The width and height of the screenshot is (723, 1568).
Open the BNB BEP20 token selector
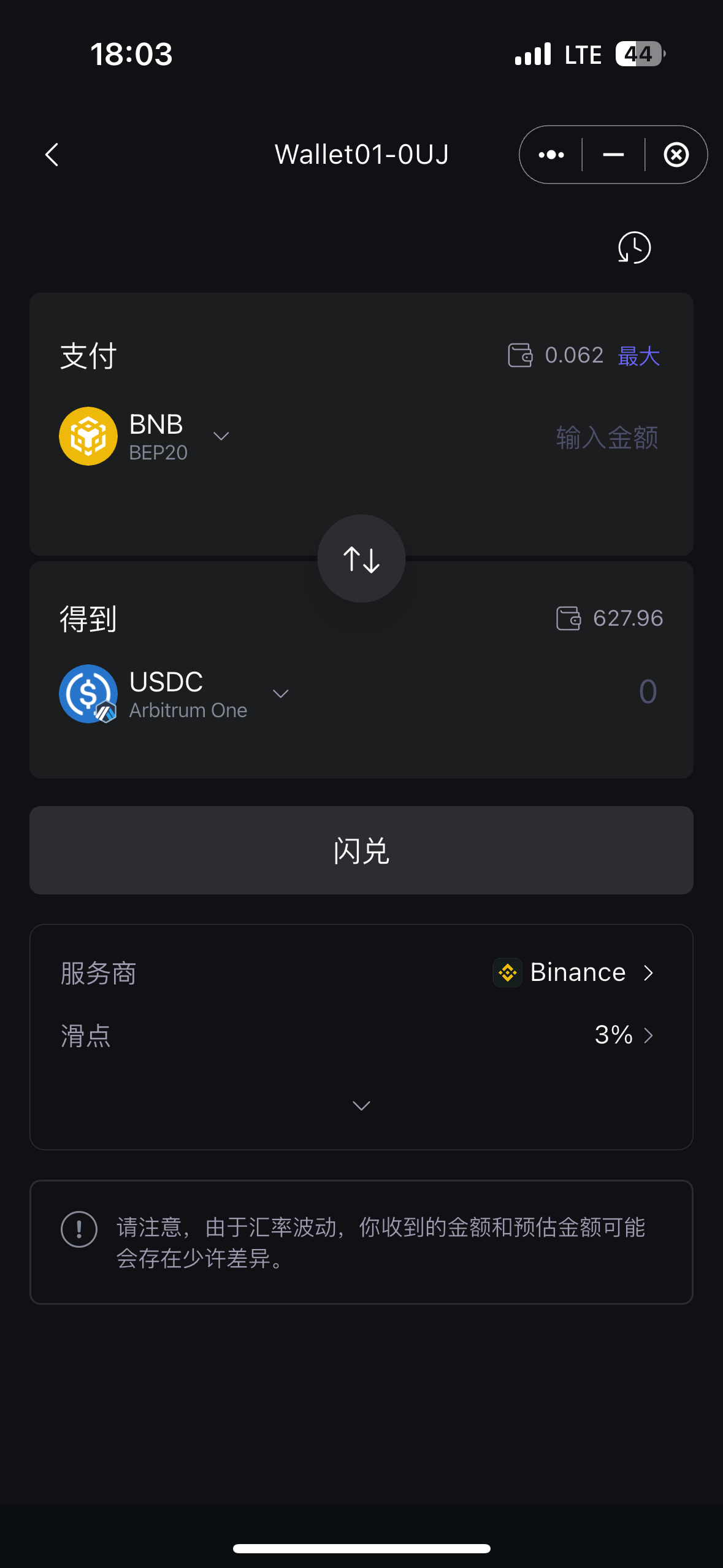click(145, 436)
